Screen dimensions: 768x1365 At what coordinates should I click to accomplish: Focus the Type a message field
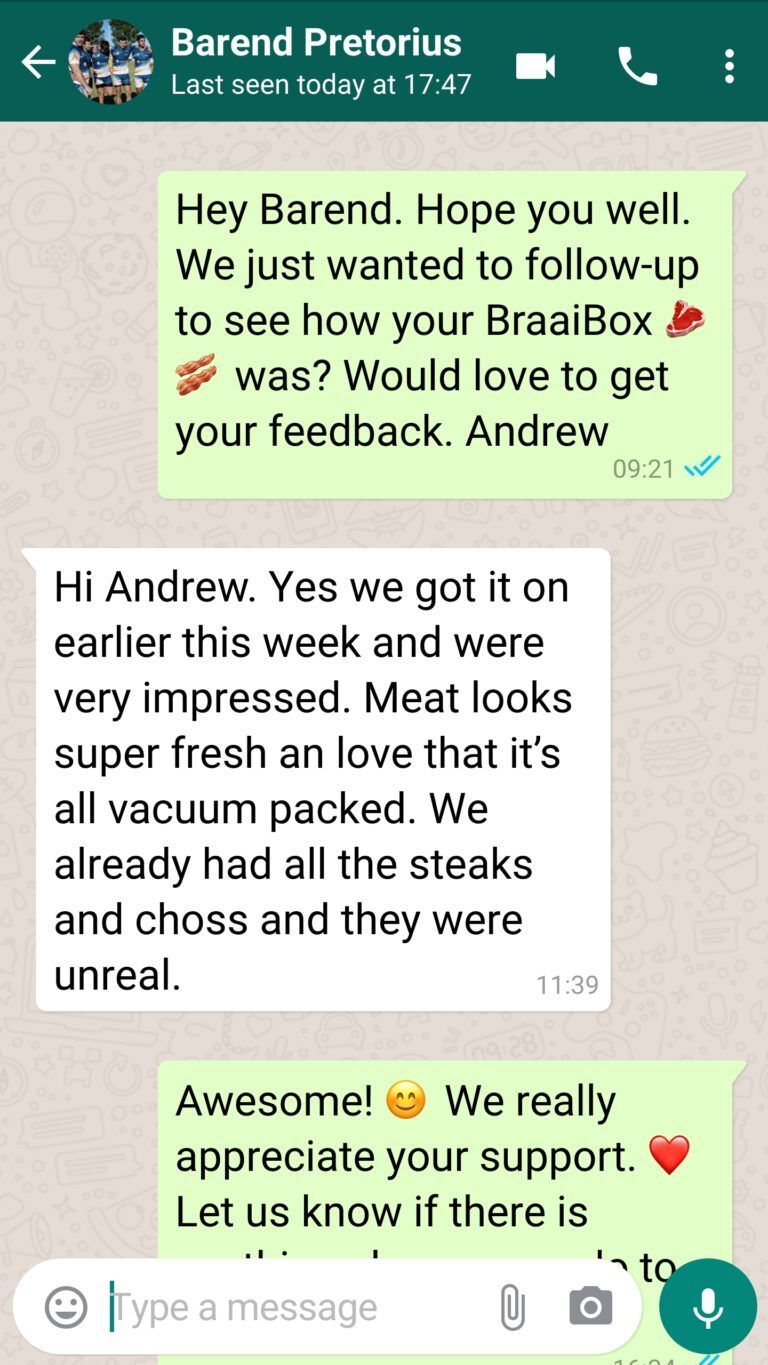pos(290,1307)
